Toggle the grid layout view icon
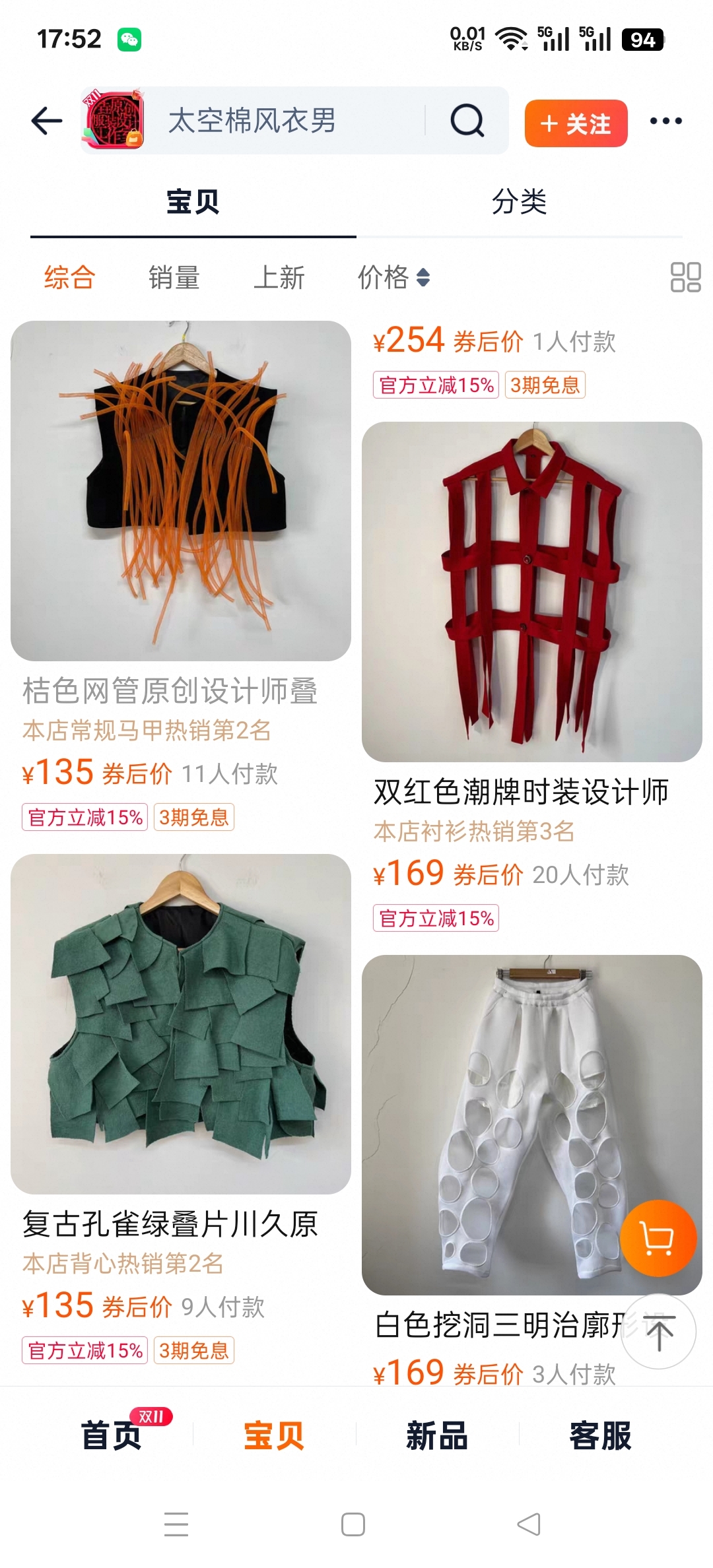This screenshot has width=713, height=1568. pos(685,277)
